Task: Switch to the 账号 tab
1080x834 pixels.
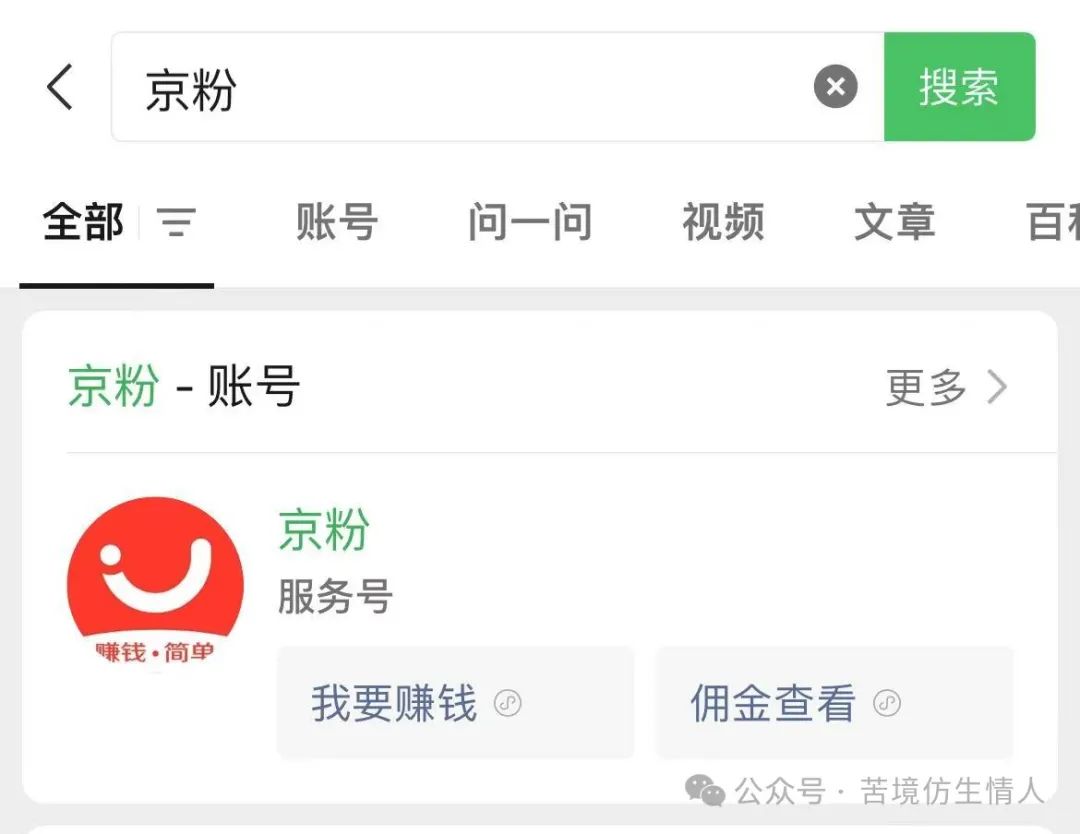Action: click(337, 222)
